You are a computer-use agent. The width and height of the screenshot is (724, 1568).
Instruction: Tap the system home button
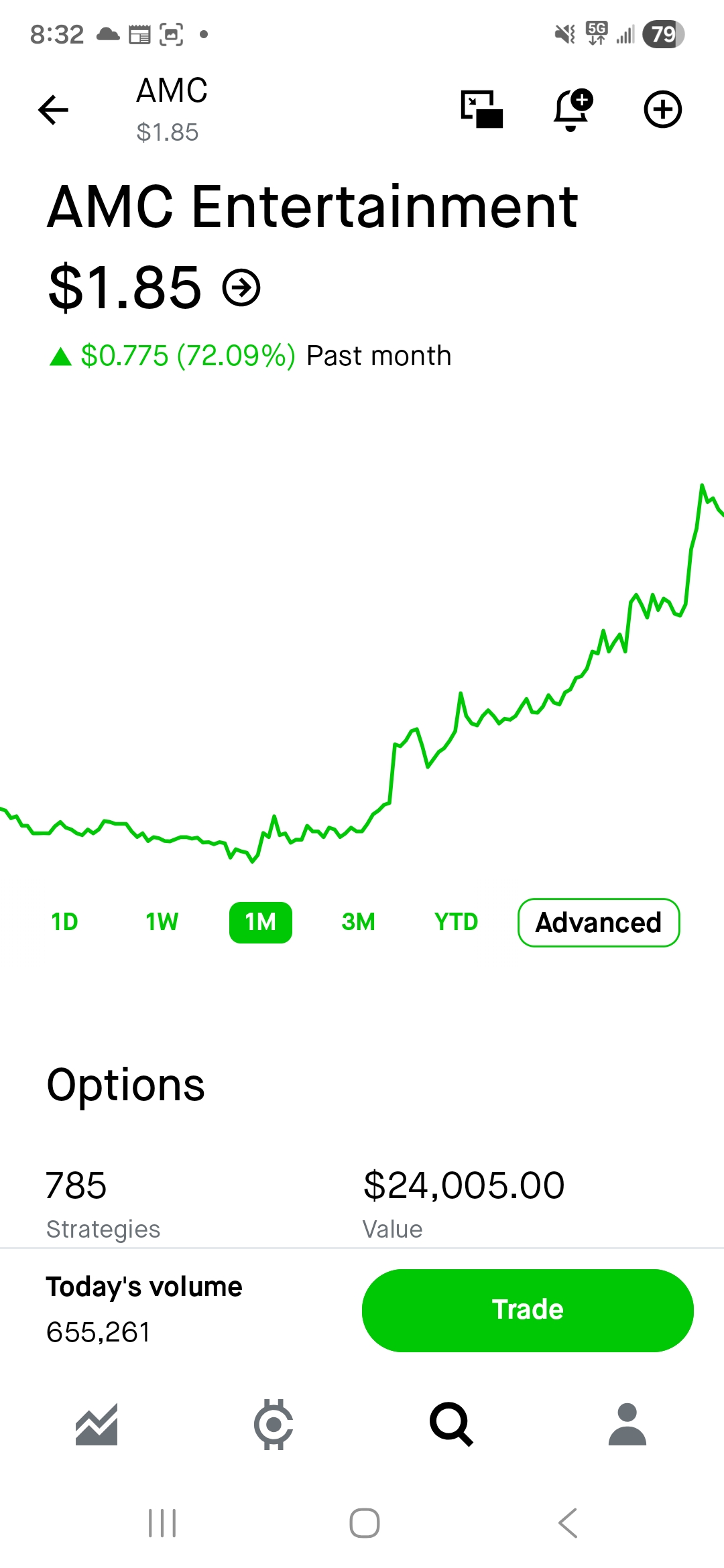pos(364,1523)
